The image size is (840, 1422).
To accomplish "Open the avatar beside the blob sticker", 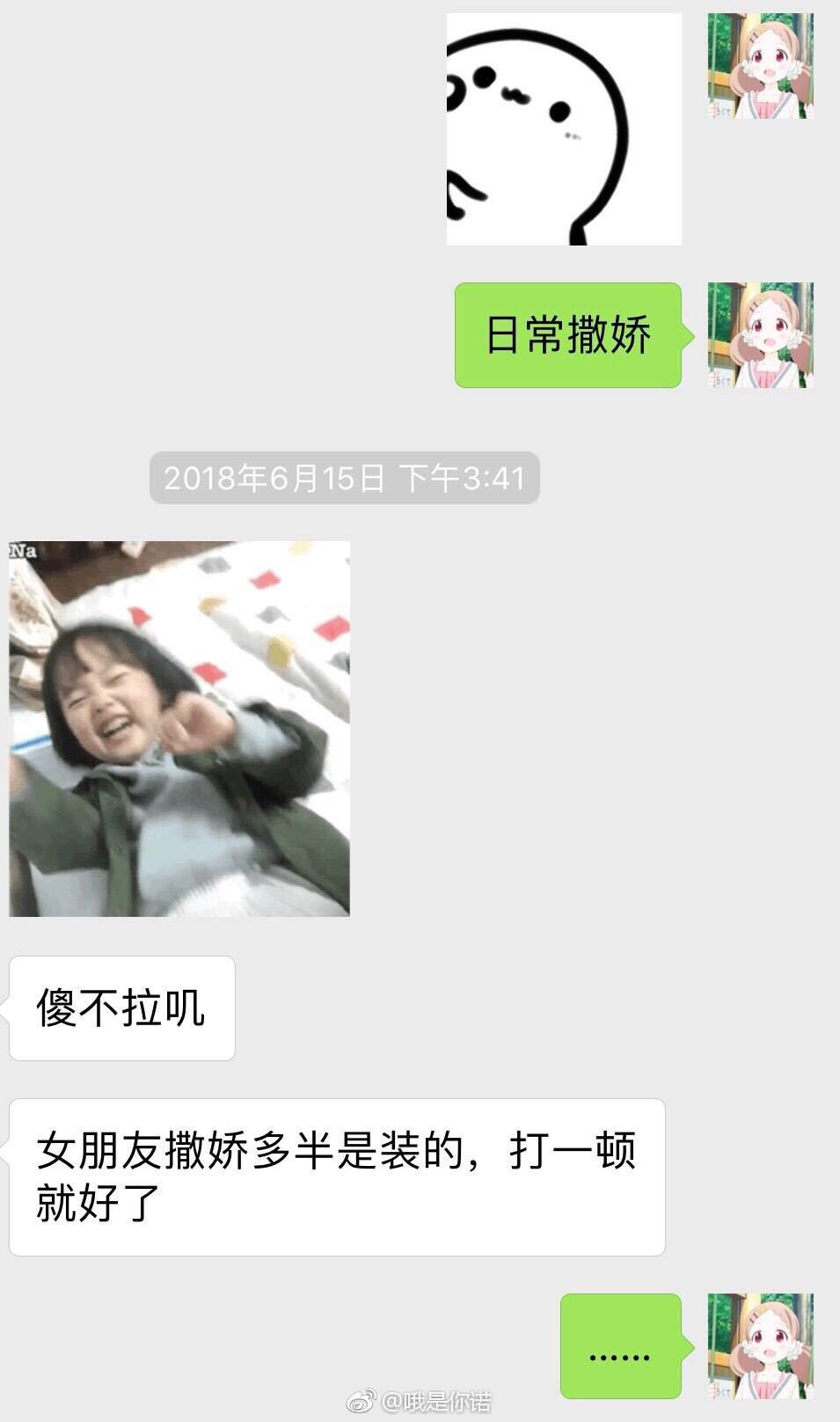I will [x=760, y=66].
